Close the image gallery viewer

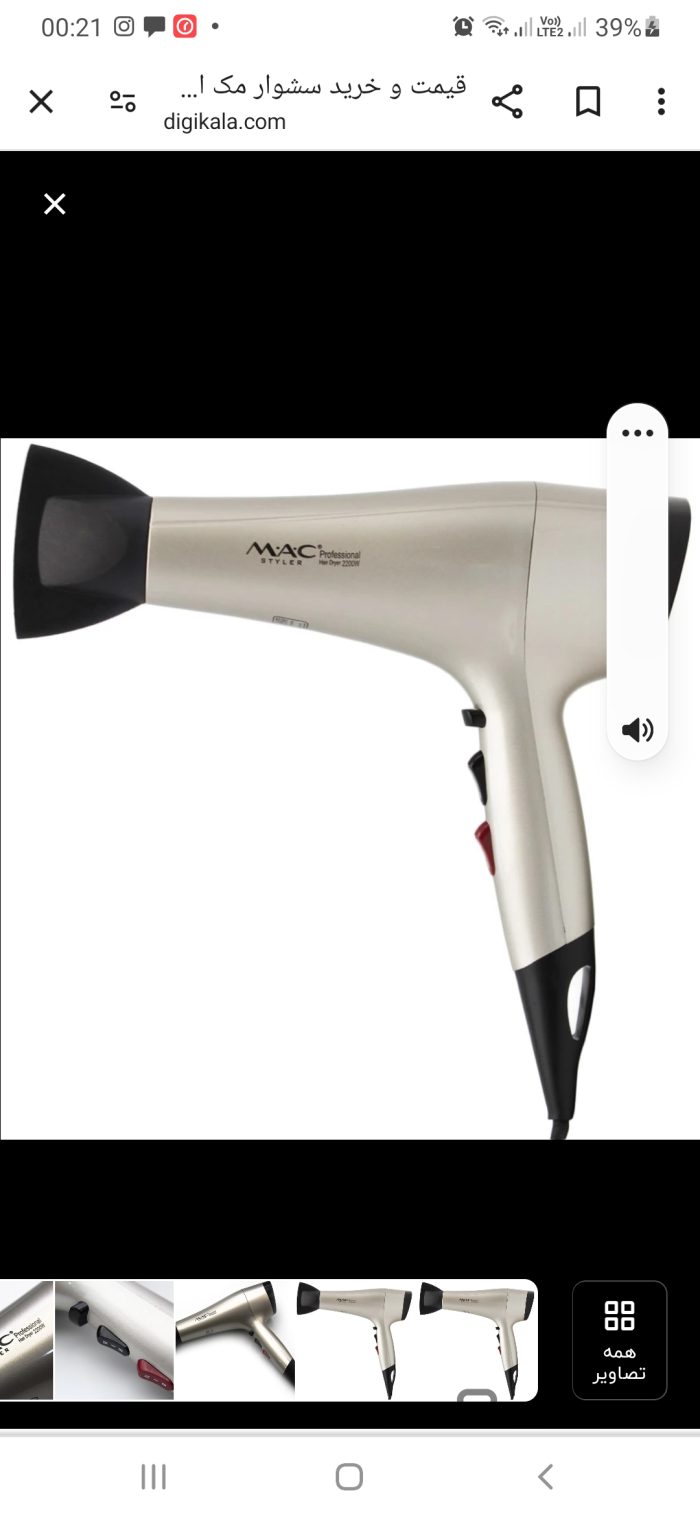54,205
